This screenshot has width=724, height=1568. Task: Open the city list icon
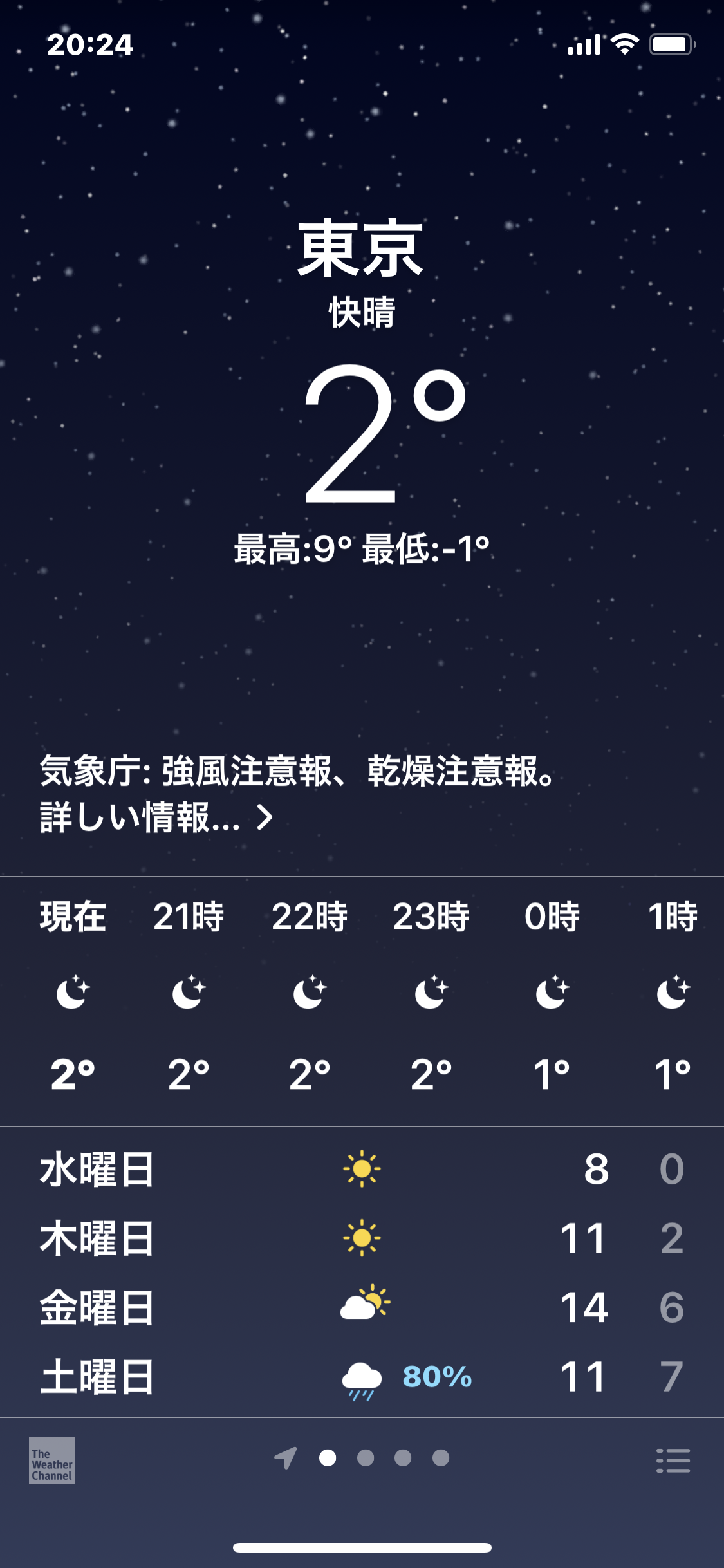(x=673, y=1460)
